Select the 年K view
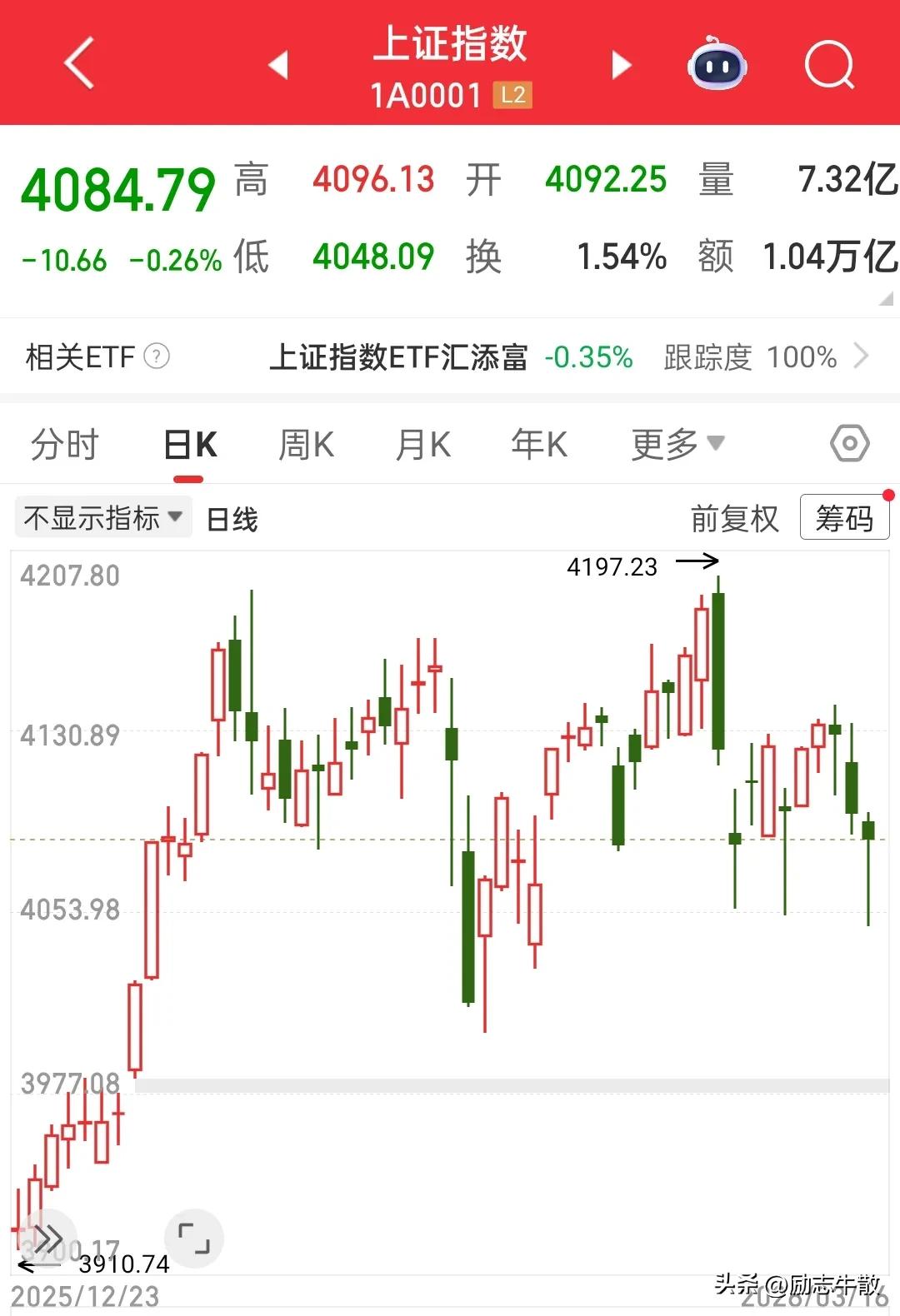The image size is (900, 1316). coord(539,444)
